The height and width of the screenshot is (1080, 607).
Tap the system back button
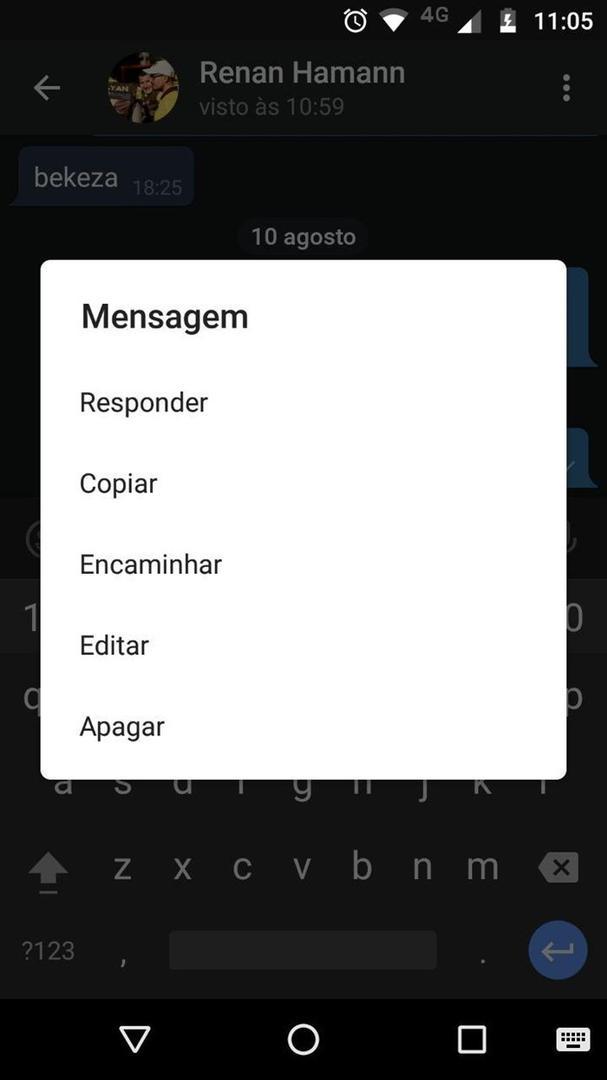[135, 1039]
